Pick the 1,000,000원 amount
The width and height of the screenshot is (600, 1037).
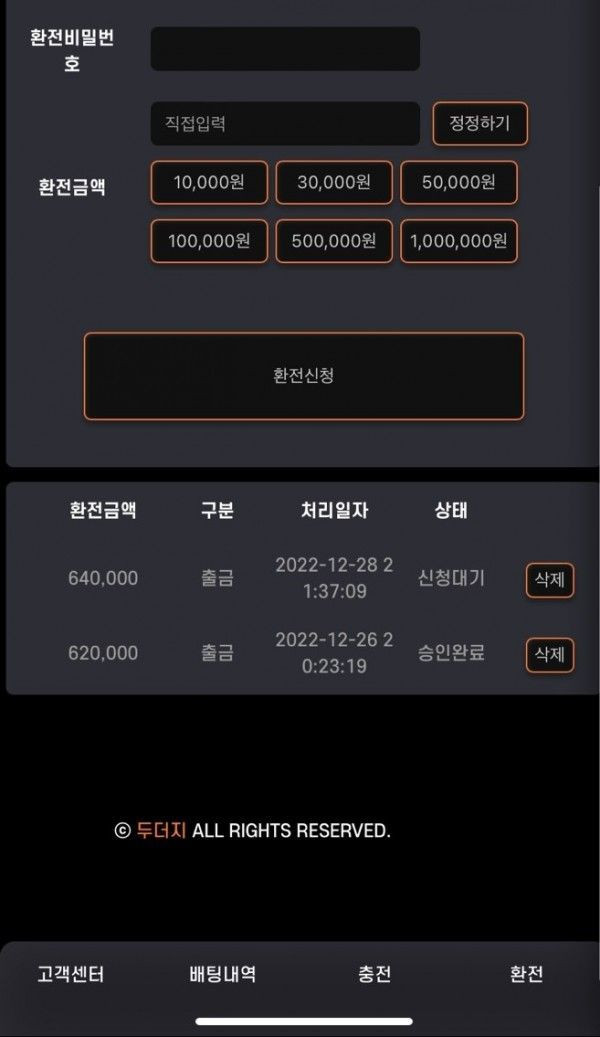[x=459, y=241]
